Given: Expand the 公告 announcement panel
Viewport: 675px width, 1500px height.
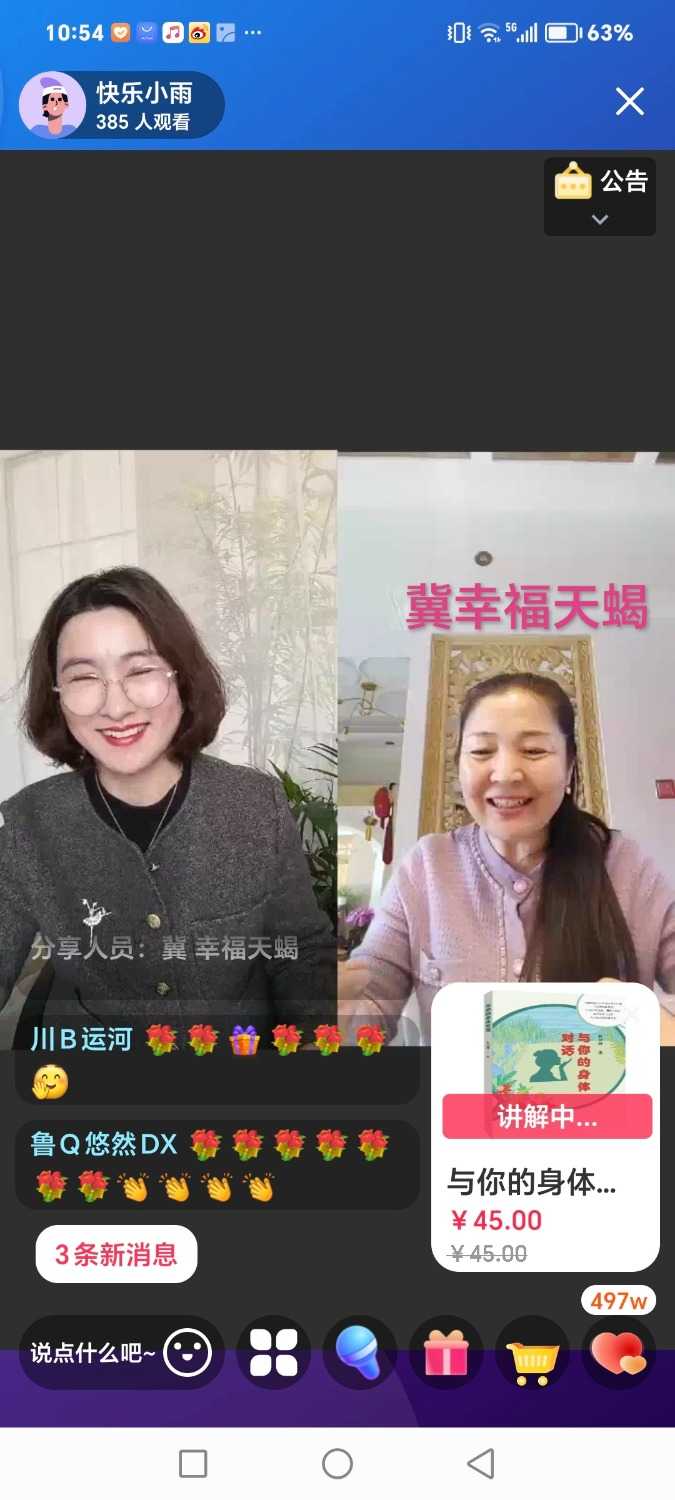Looking at the screenshot, I should [599, 197].
